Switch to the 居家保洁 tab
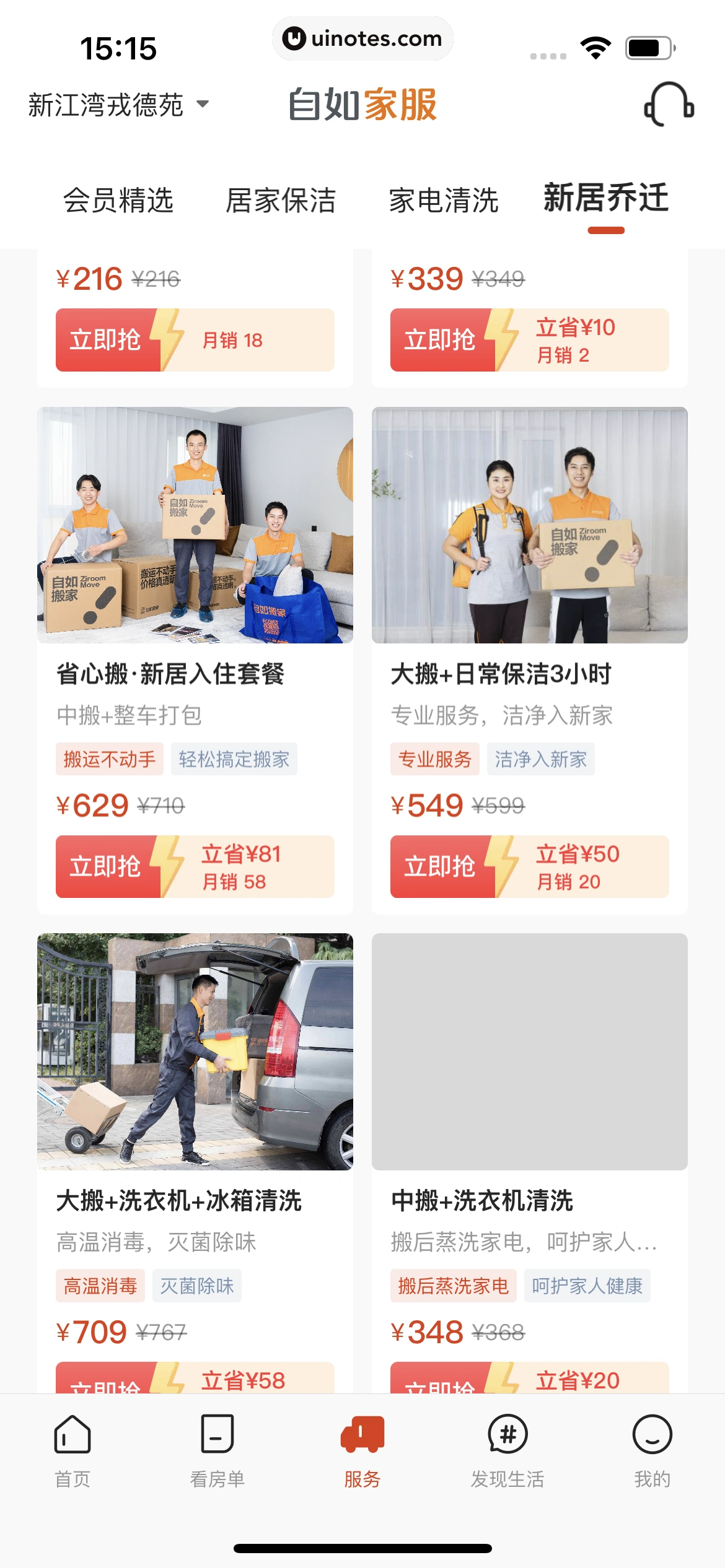Screen dimensions: 725x1568 [x=282, y=200]
